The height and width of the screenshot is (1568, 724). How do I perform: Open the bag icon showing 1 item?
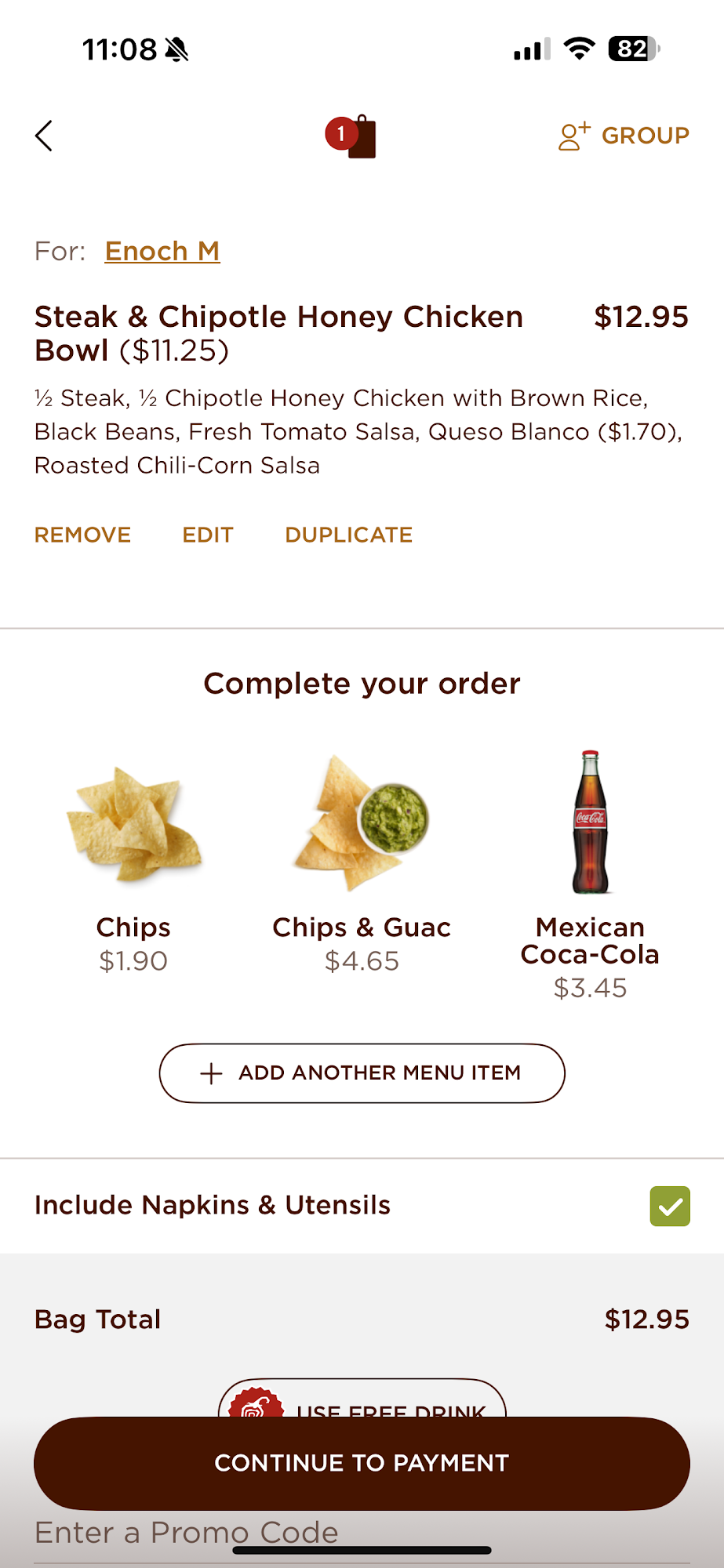351,136
